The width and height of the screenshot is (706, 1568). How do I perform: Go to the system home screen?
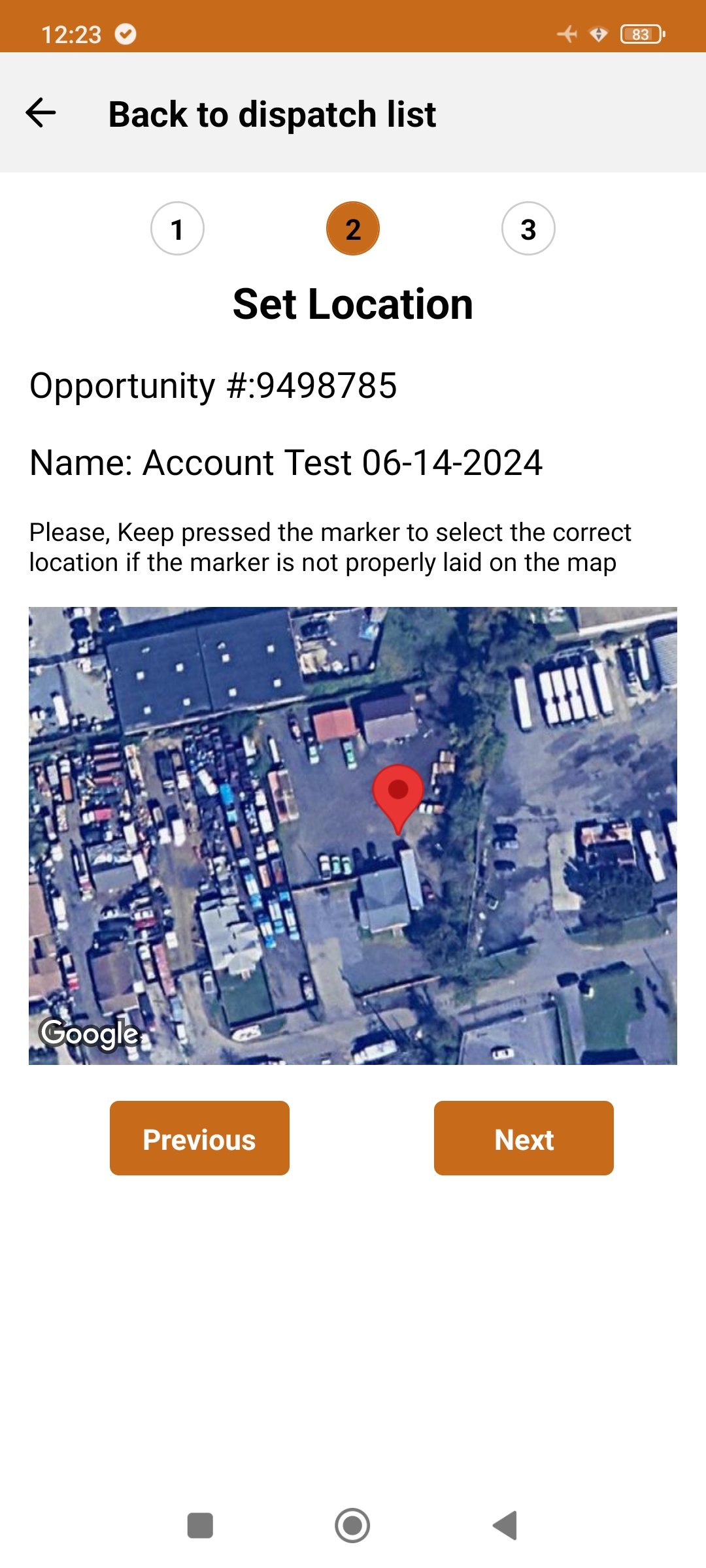coord(352,1526)
